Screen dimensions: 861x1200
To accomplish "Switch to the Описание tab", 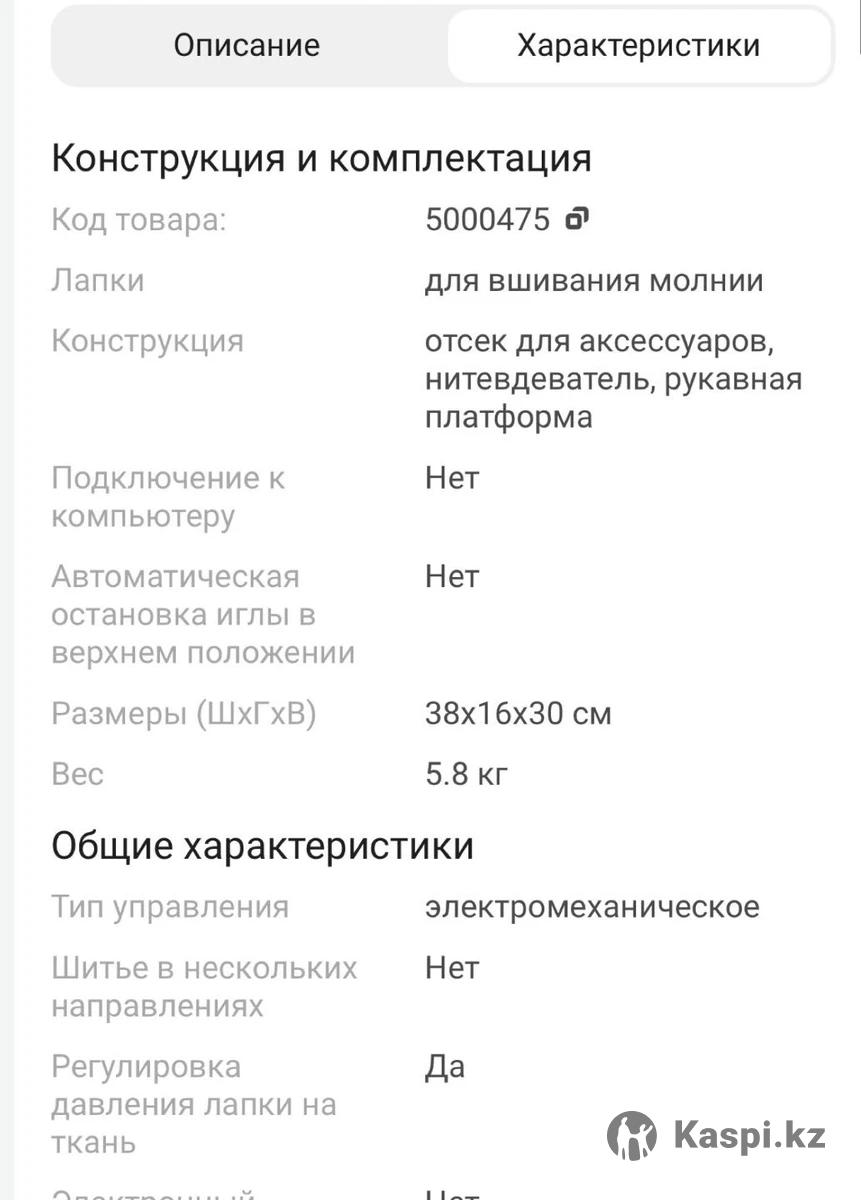I will pyautogui.click(x=246, y=46).
